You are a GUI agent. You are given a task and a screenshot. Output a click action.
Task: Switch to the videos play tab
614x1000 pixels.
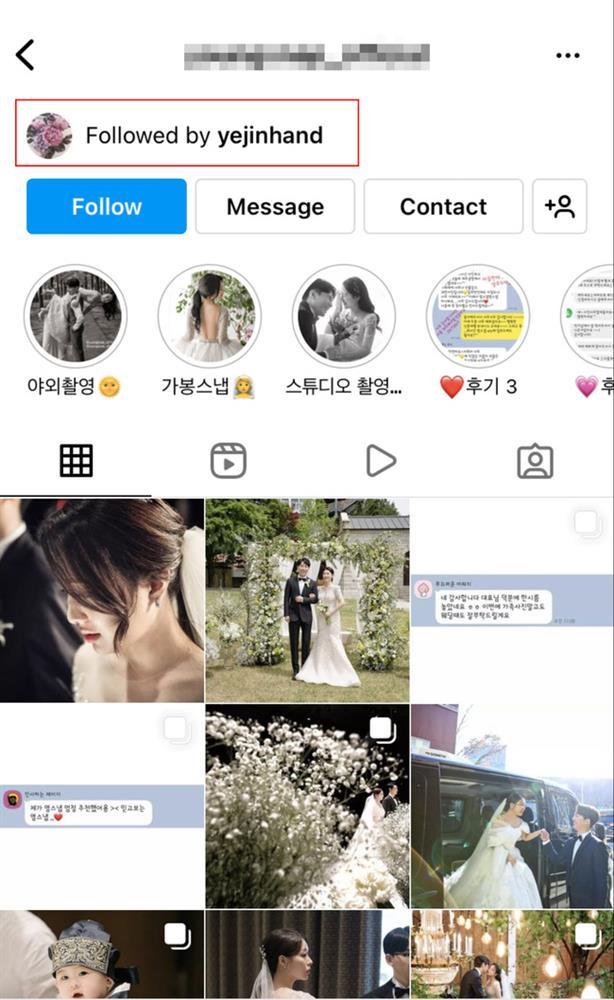click(x=381, y=461)
